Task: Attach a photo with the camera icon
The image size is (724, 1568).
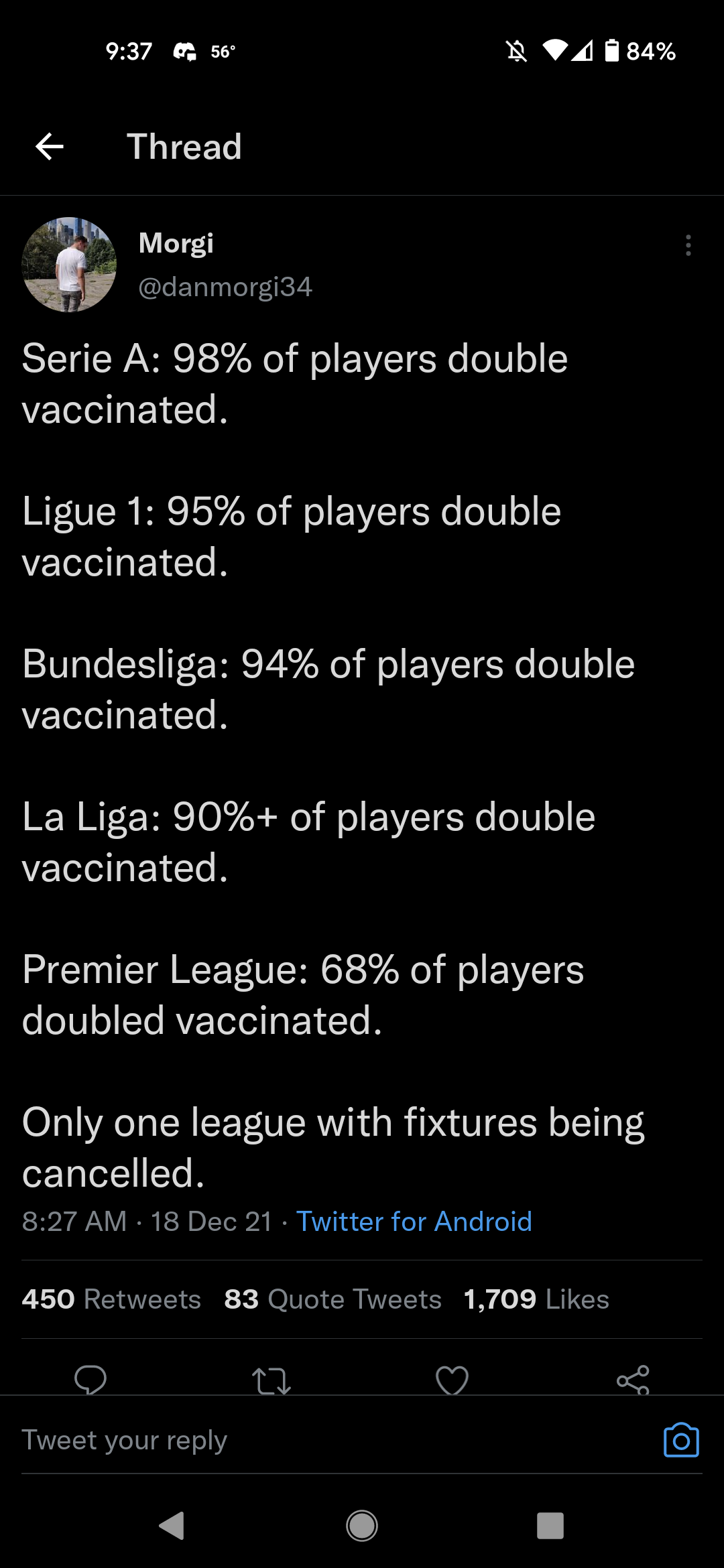Action: tap(681, 1440)
